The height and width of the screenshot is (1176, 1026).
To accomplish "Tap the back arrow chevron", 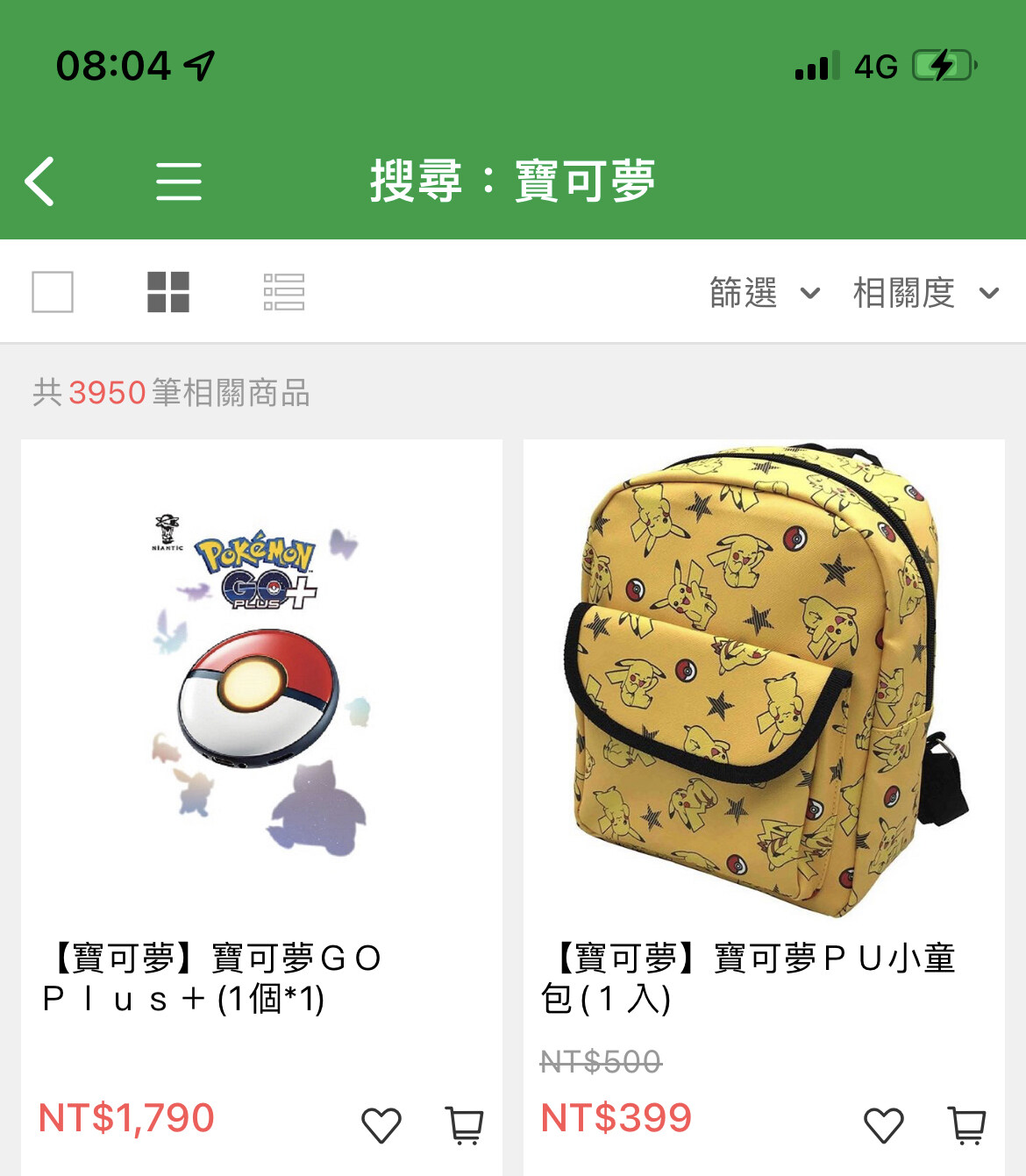I will (39, 182).
